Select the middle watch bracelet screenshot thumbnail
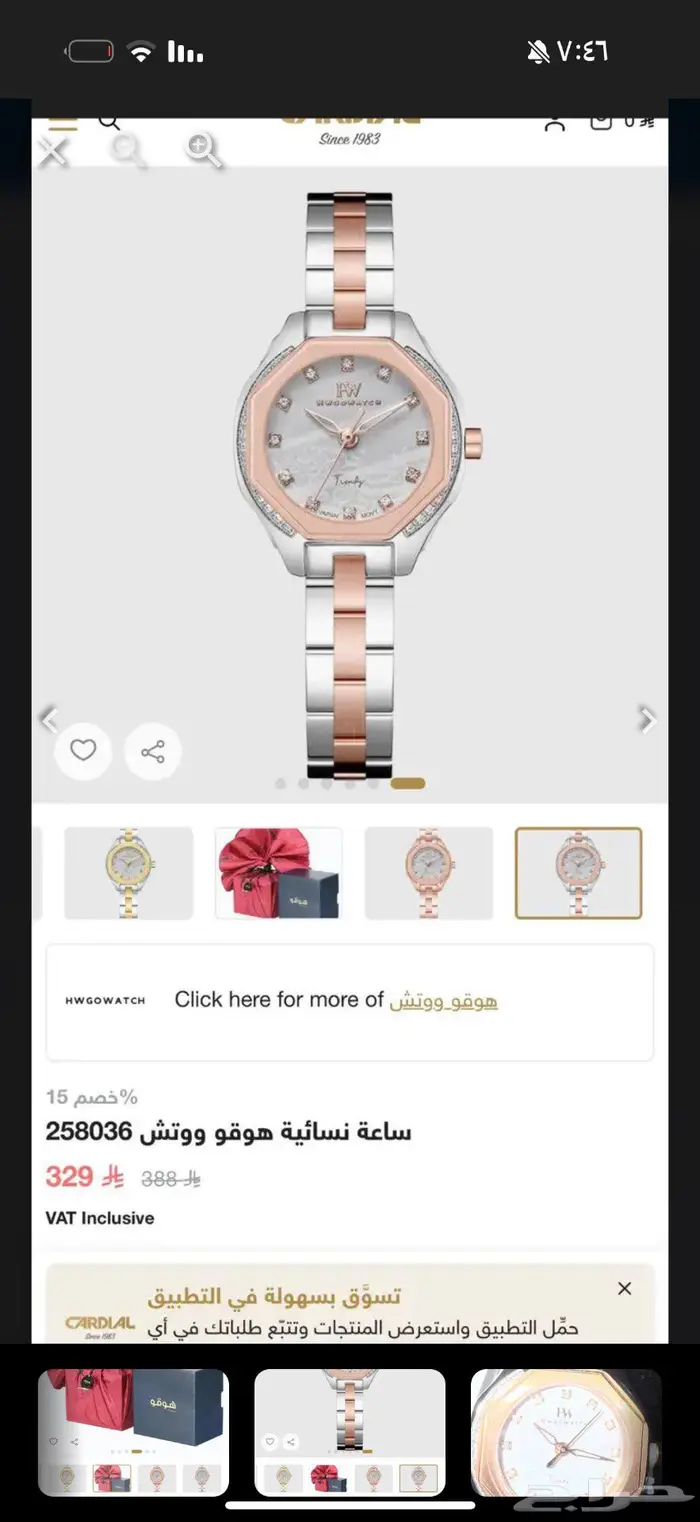The image size is (700, 1522). pos(349,1432)
